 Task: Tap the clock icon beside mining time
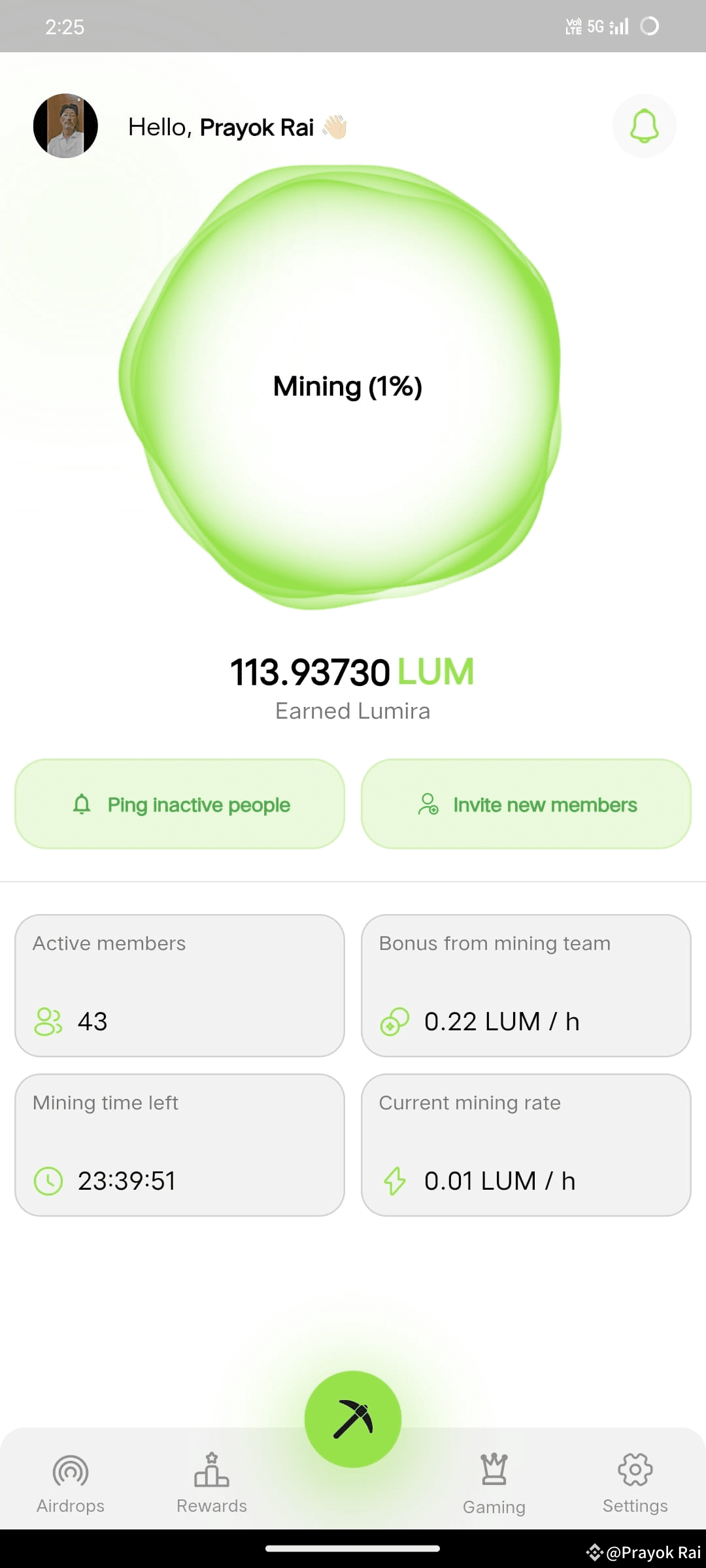coord(49,1180)
